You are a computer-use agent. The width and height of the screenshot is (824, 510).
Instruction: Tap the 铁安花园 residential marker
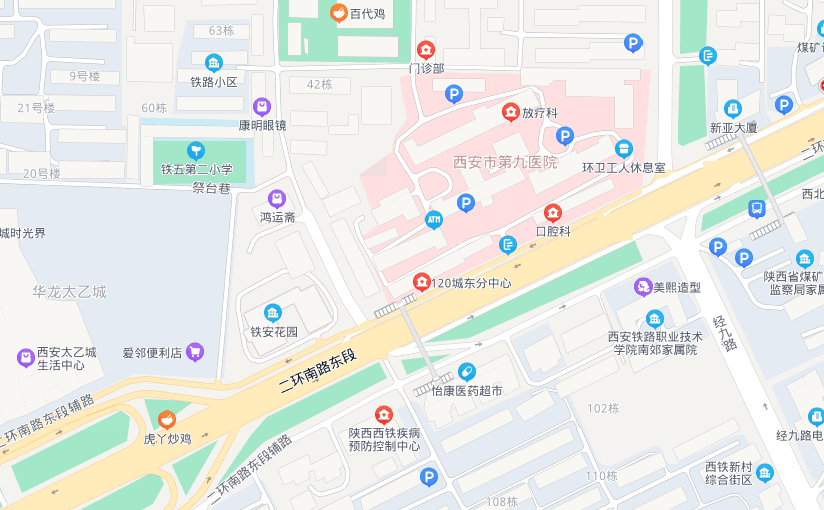pyautogui.click(x=273, y=313)
